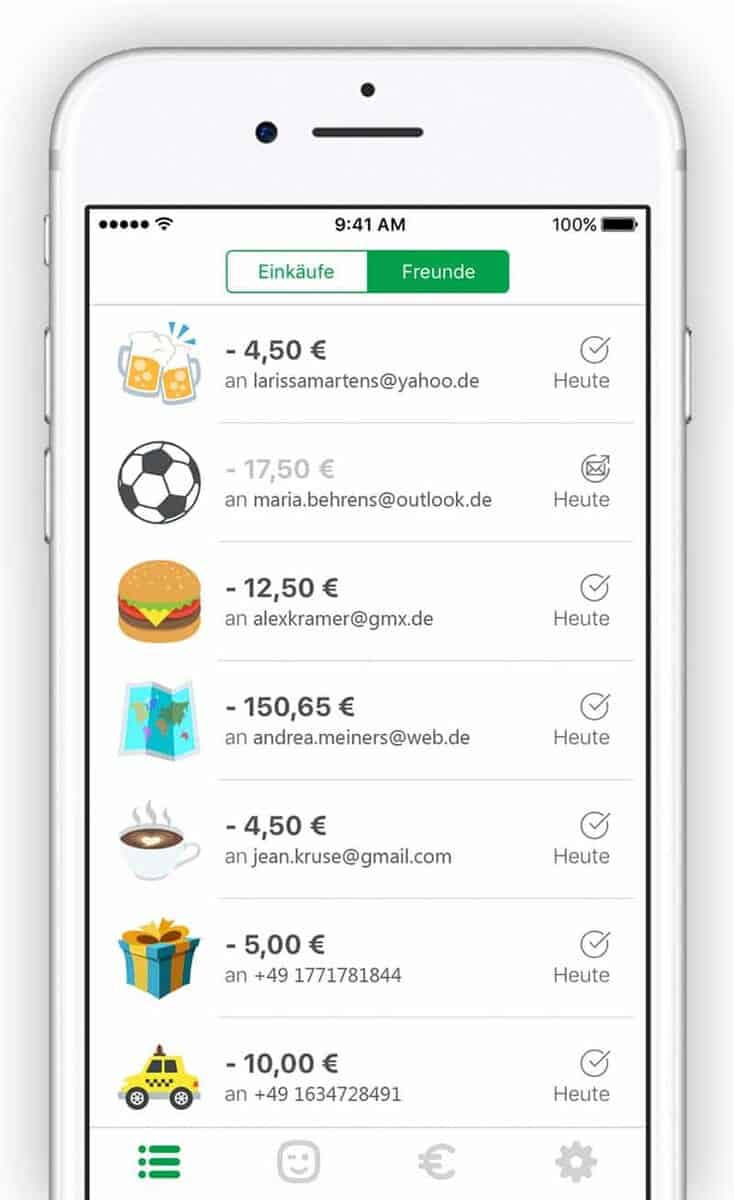
Task: Show the 4,50 € payment to jean.kruse@gmail.com
Action: tap(367, 839)
